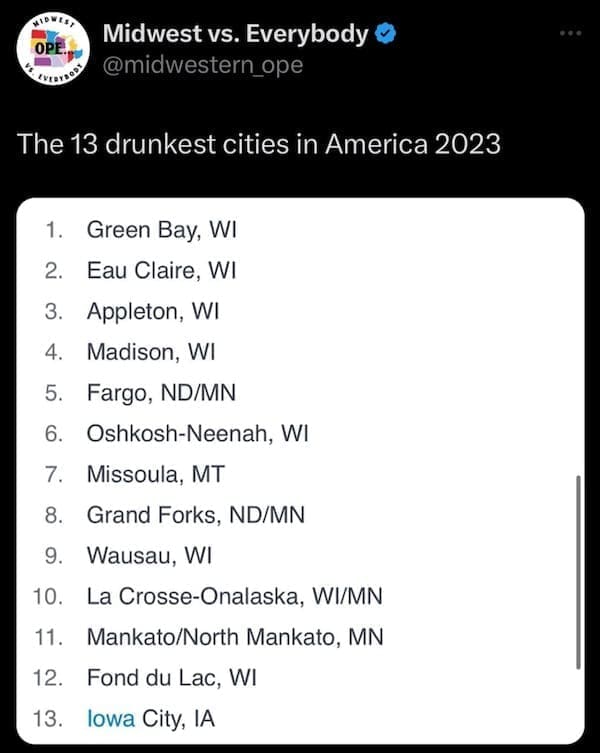
Task: Tap the @midwestern_ope account handle
Action: 202,65
